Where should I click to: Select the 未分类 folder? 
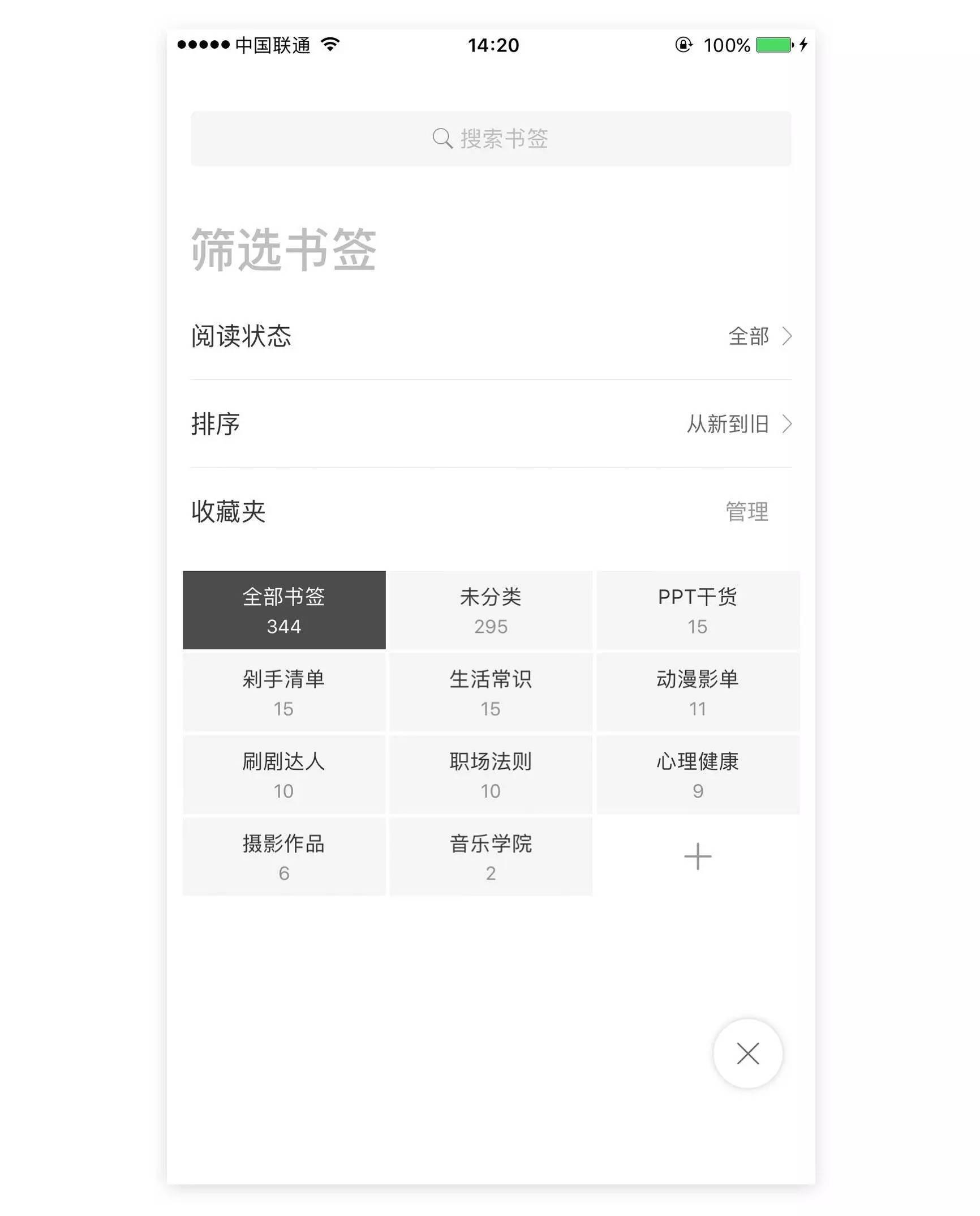click(x=491, y=610)
